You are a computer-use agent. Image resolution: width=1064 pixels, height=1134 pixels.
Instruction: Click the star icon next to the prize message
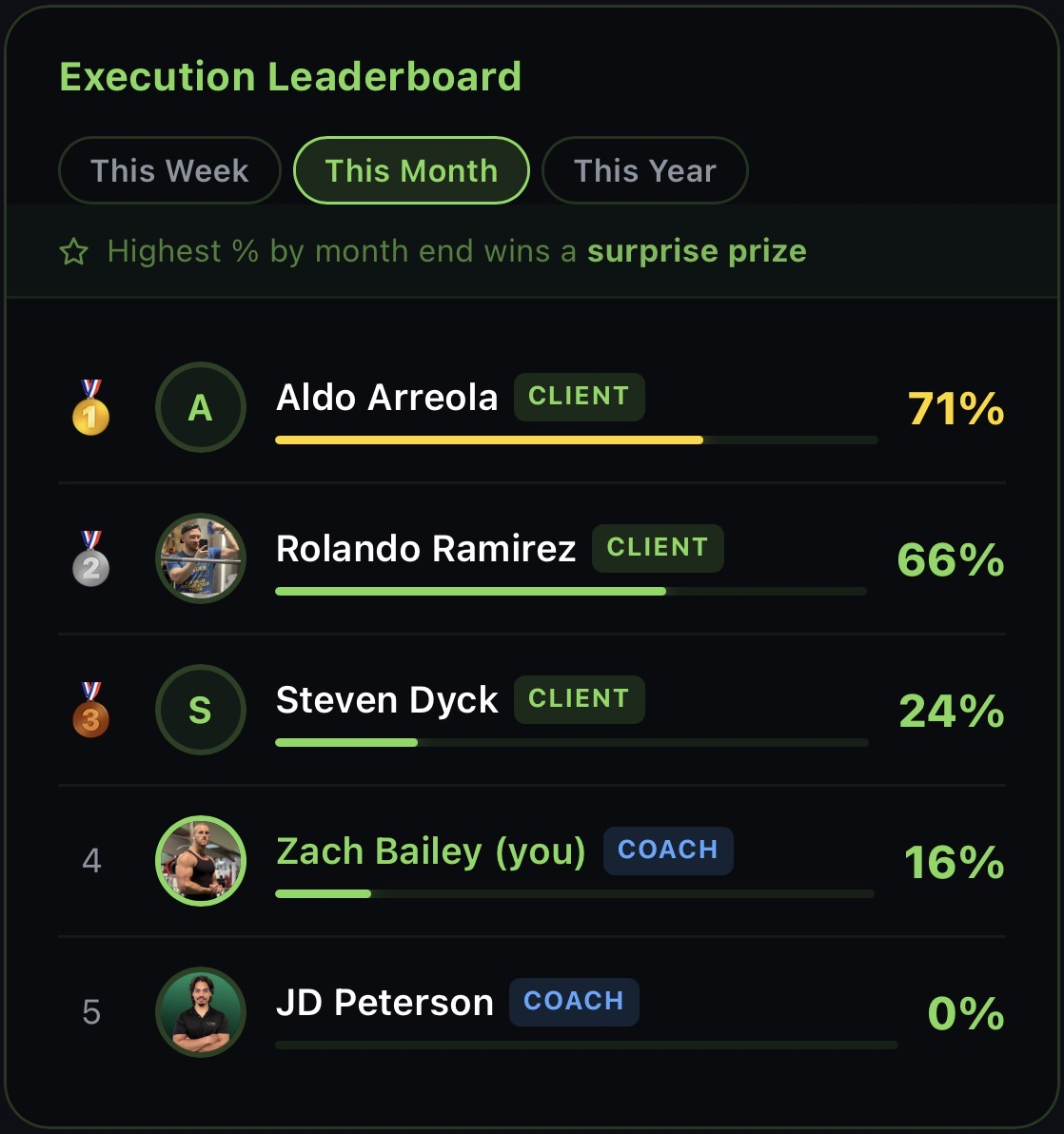pos(73,251)
